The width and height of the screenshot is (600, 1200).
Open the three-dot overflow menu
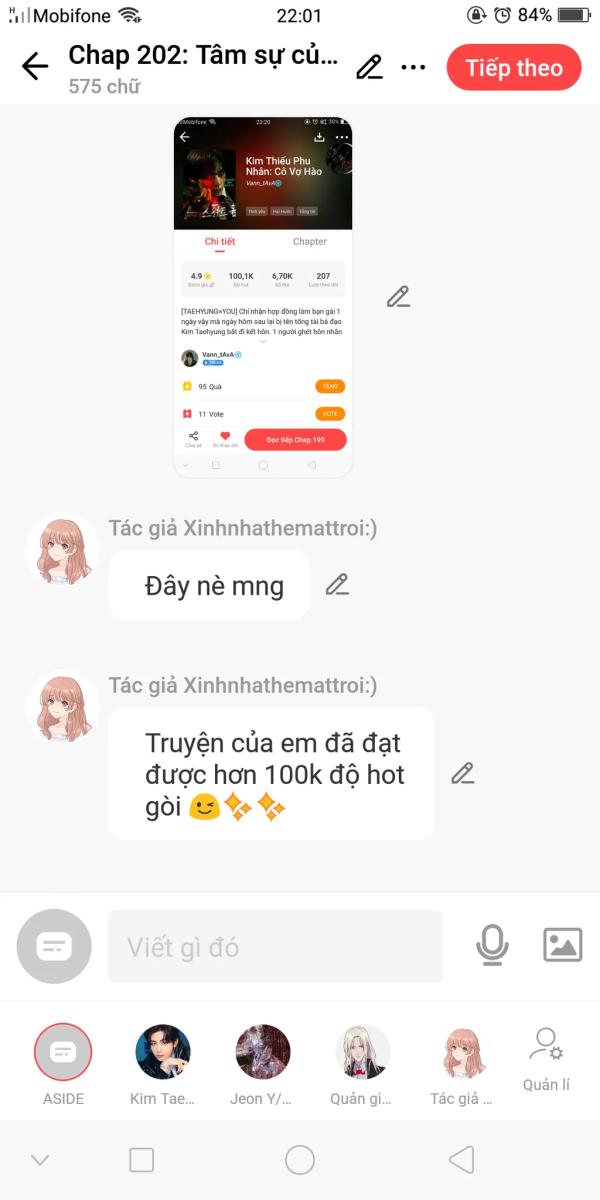pos(413,67)
